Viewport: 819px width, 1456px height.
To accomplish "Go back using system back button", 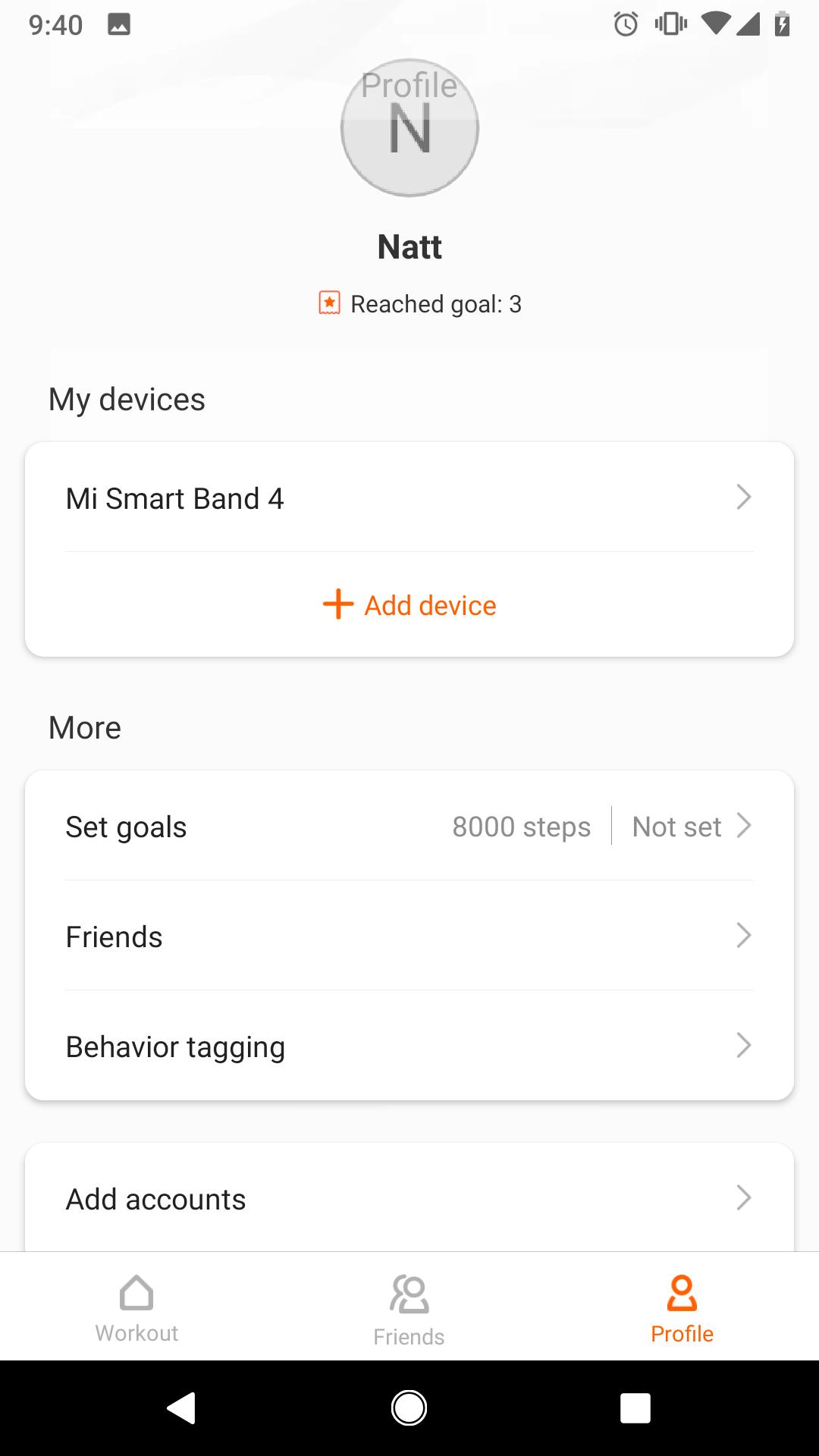I will (x=181, y=1408).
